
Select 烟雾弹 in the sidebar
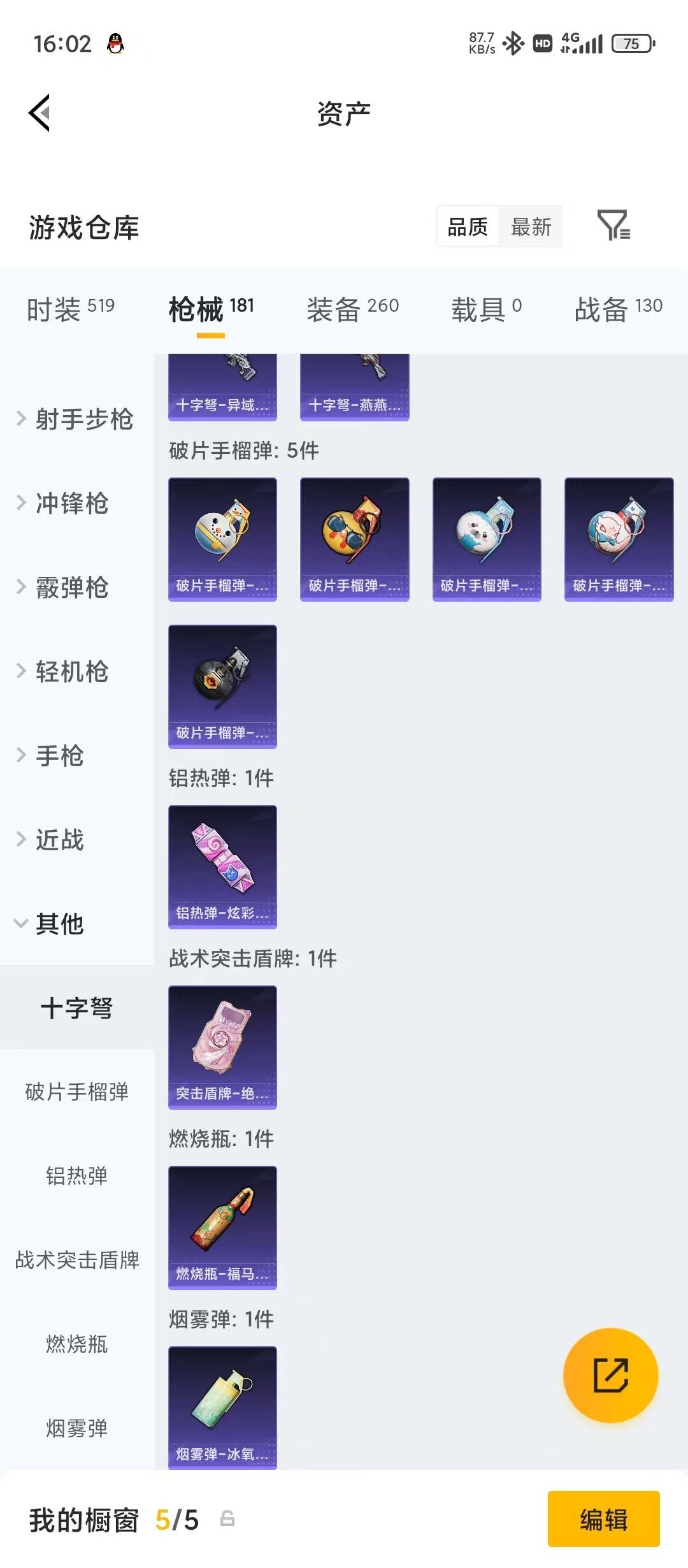(x=76, y=1429)
